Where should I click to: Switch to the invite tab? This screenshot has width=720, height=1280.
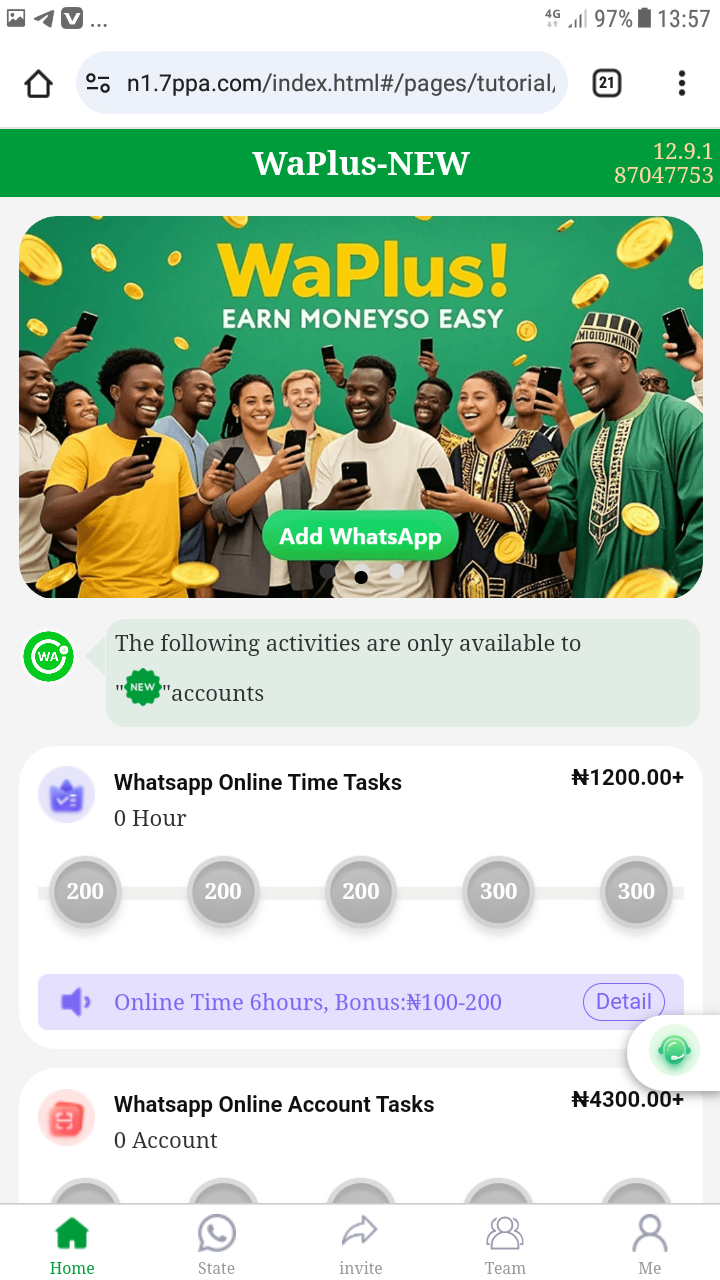tap(360, 1245)
